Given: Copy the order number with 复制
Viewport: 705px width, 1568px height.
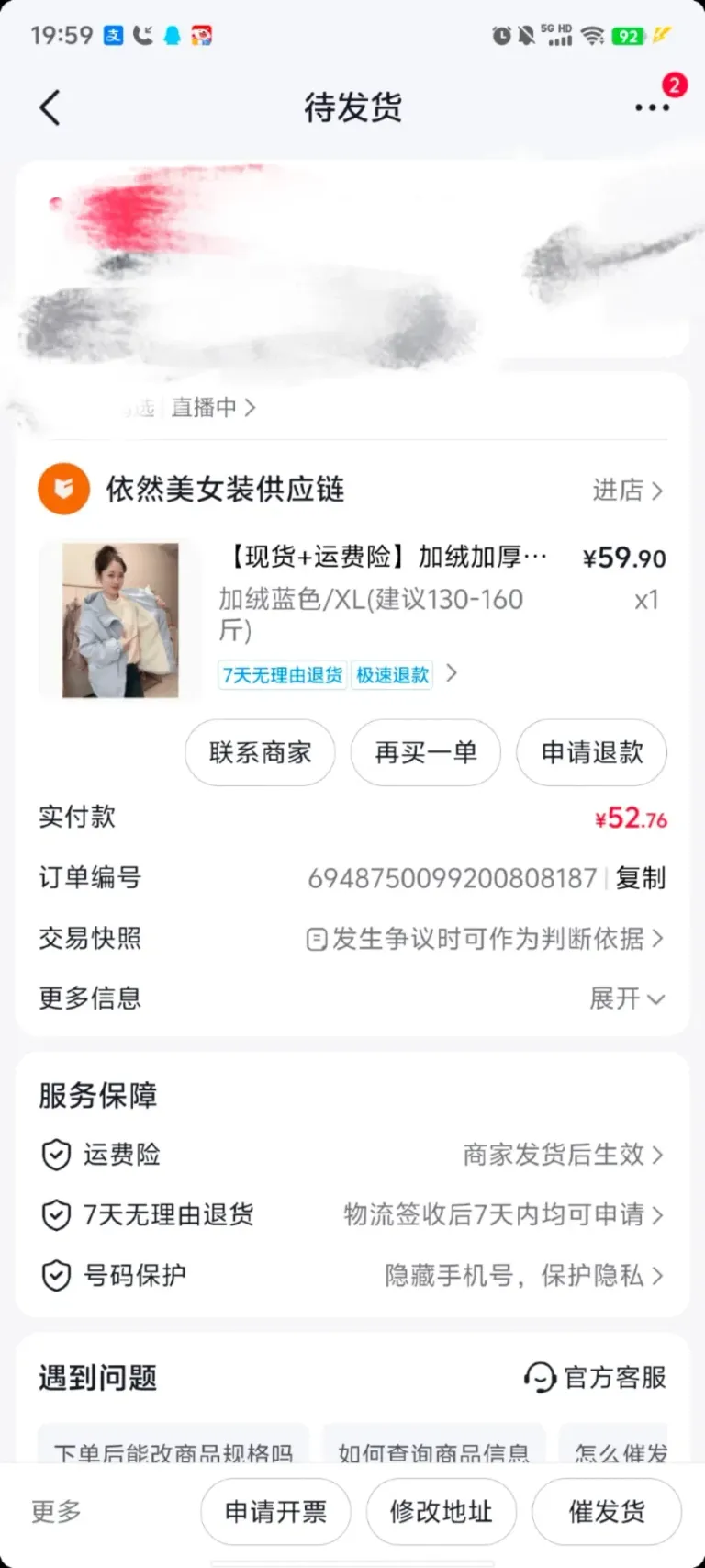Looking at the screenshot, I should pyautogui.click(x=641, y=878).
